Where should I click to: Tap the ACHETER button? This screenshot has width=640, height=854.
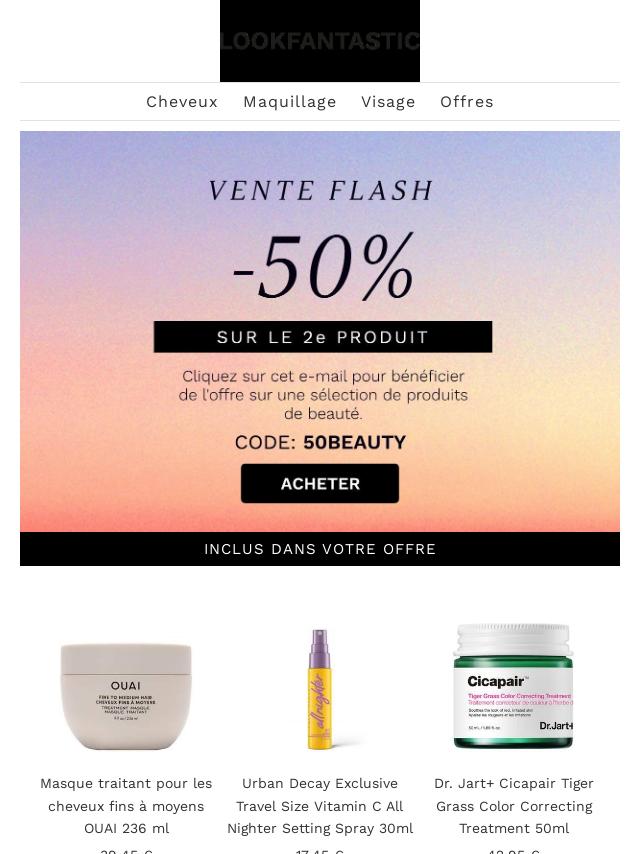[320, 484]
